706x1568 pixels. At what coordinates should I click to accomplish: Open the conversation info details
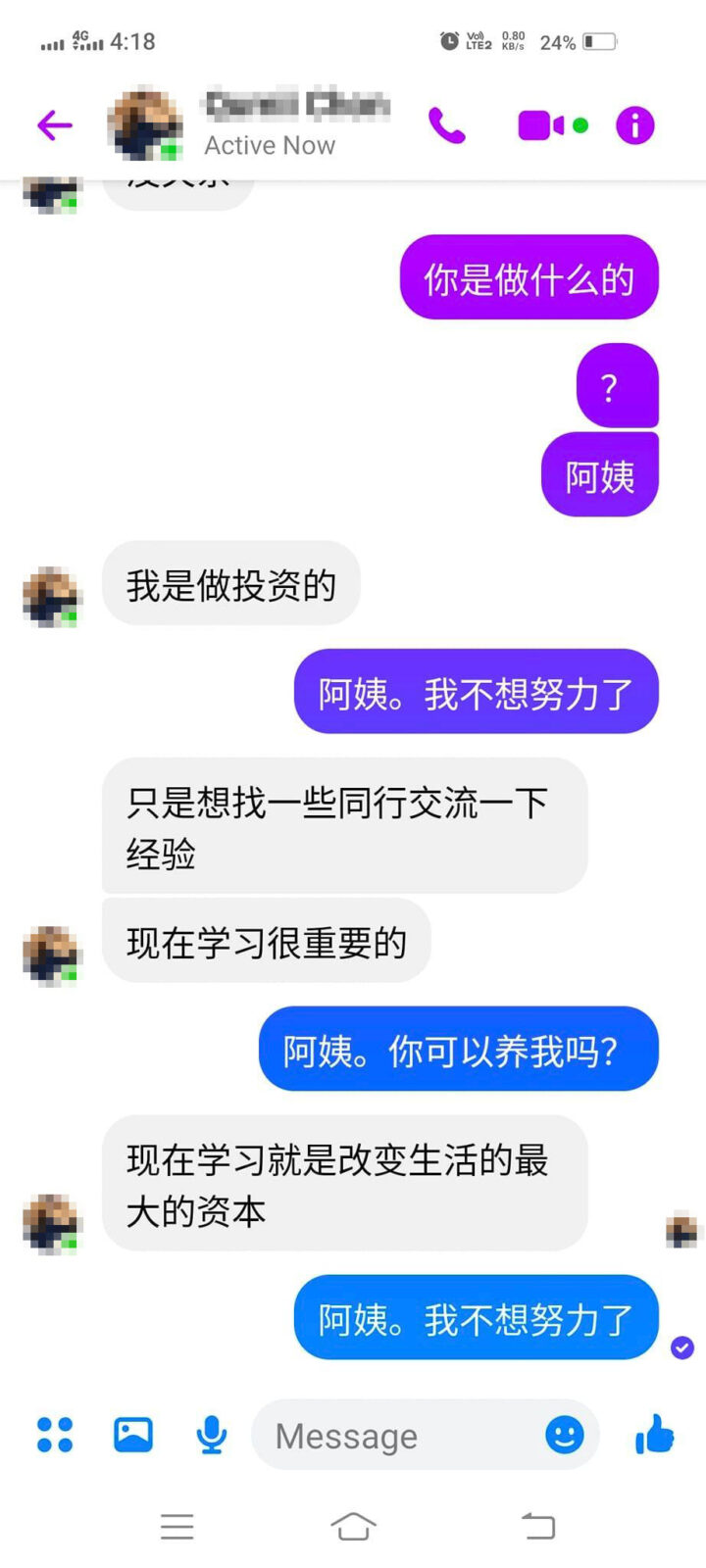634,125
